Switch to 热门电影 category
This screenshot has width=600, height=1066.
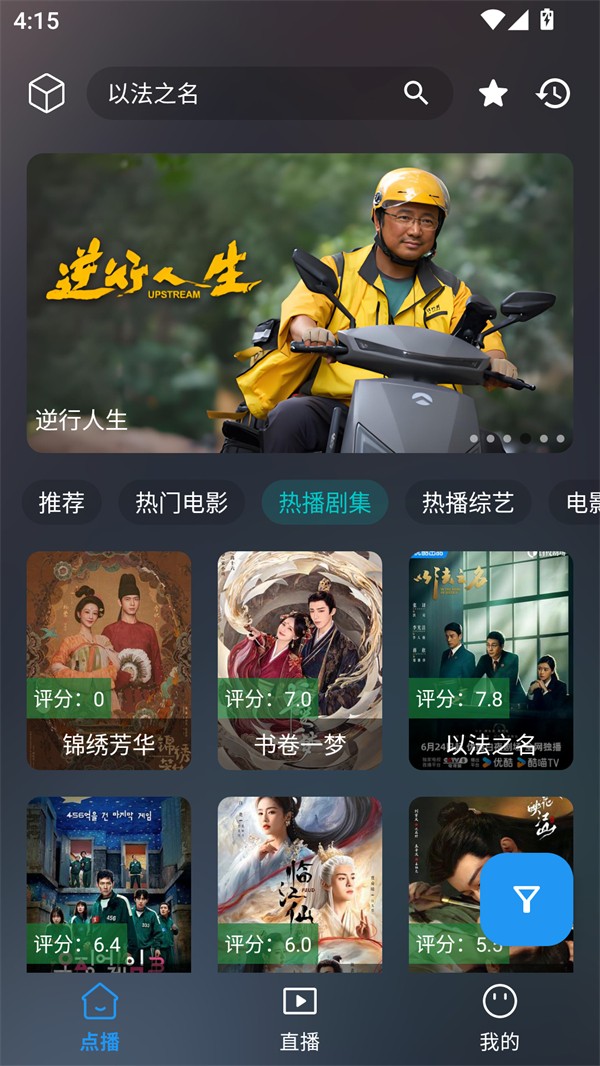(x=182, y=503)
